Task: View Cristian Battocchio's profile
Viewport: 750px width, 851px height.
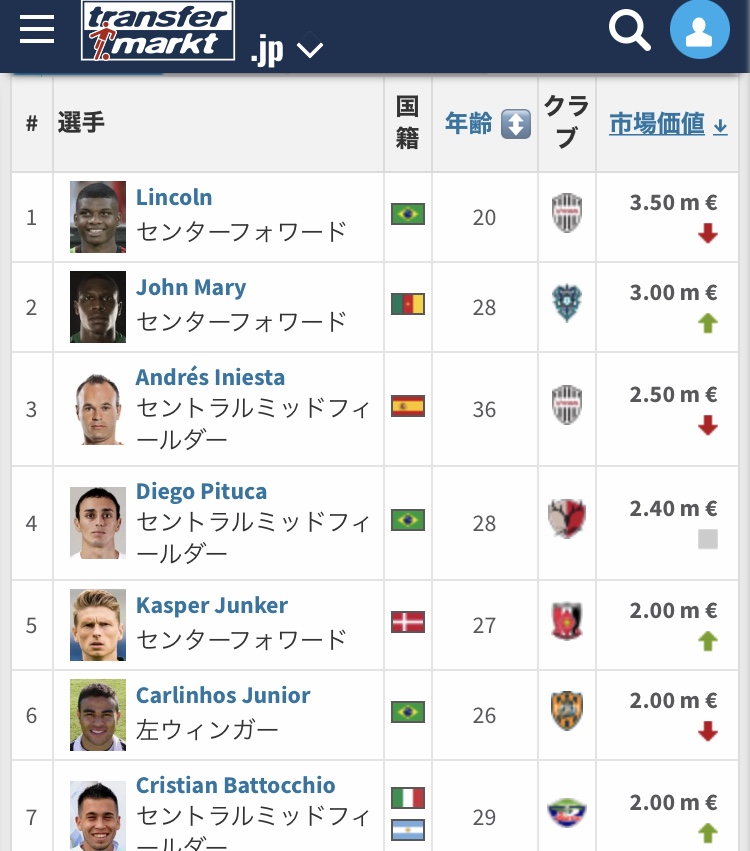Action: [x=236, y=785]
